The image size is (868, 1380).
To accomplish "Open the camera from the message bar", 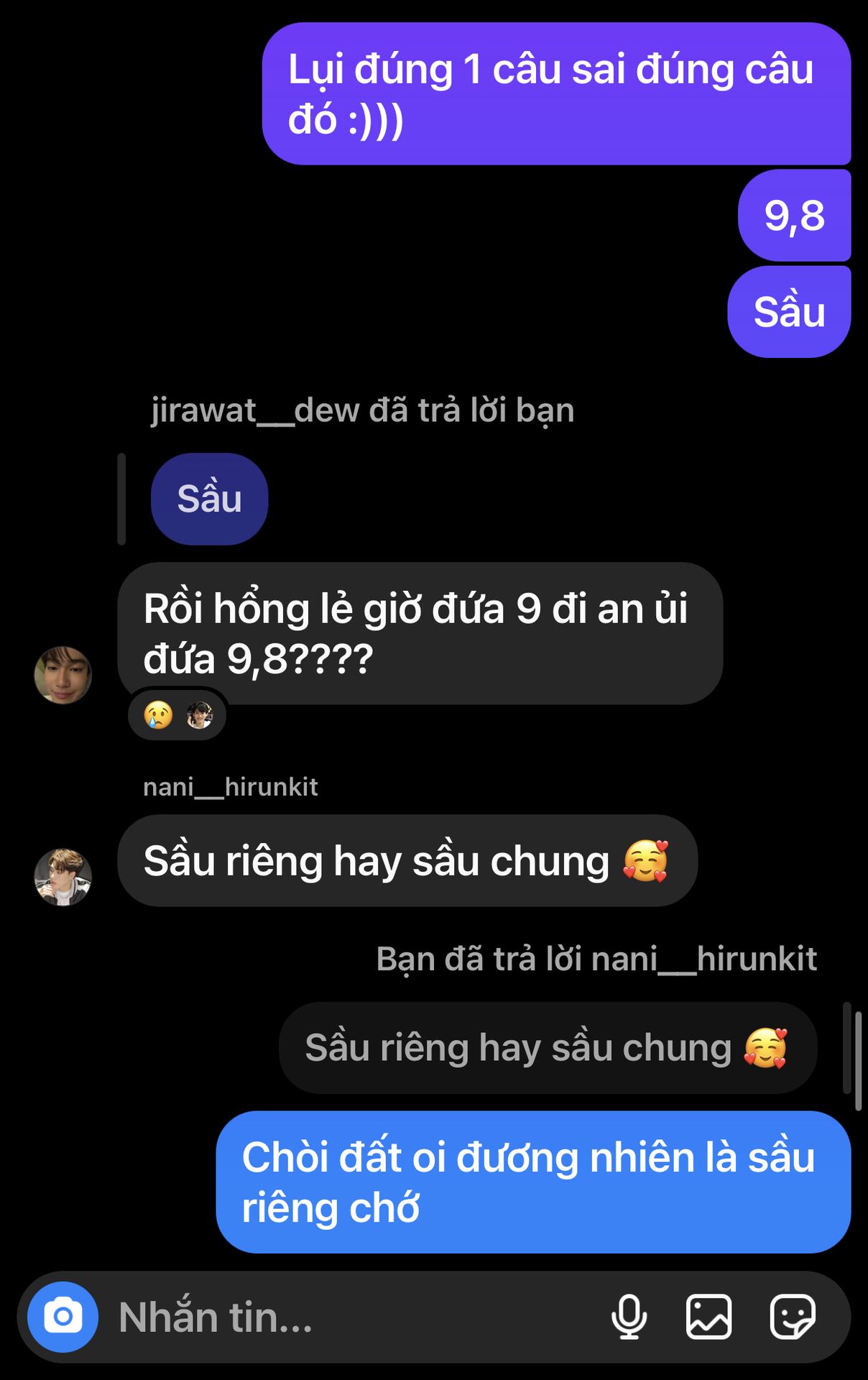I will pos(63,1317).
